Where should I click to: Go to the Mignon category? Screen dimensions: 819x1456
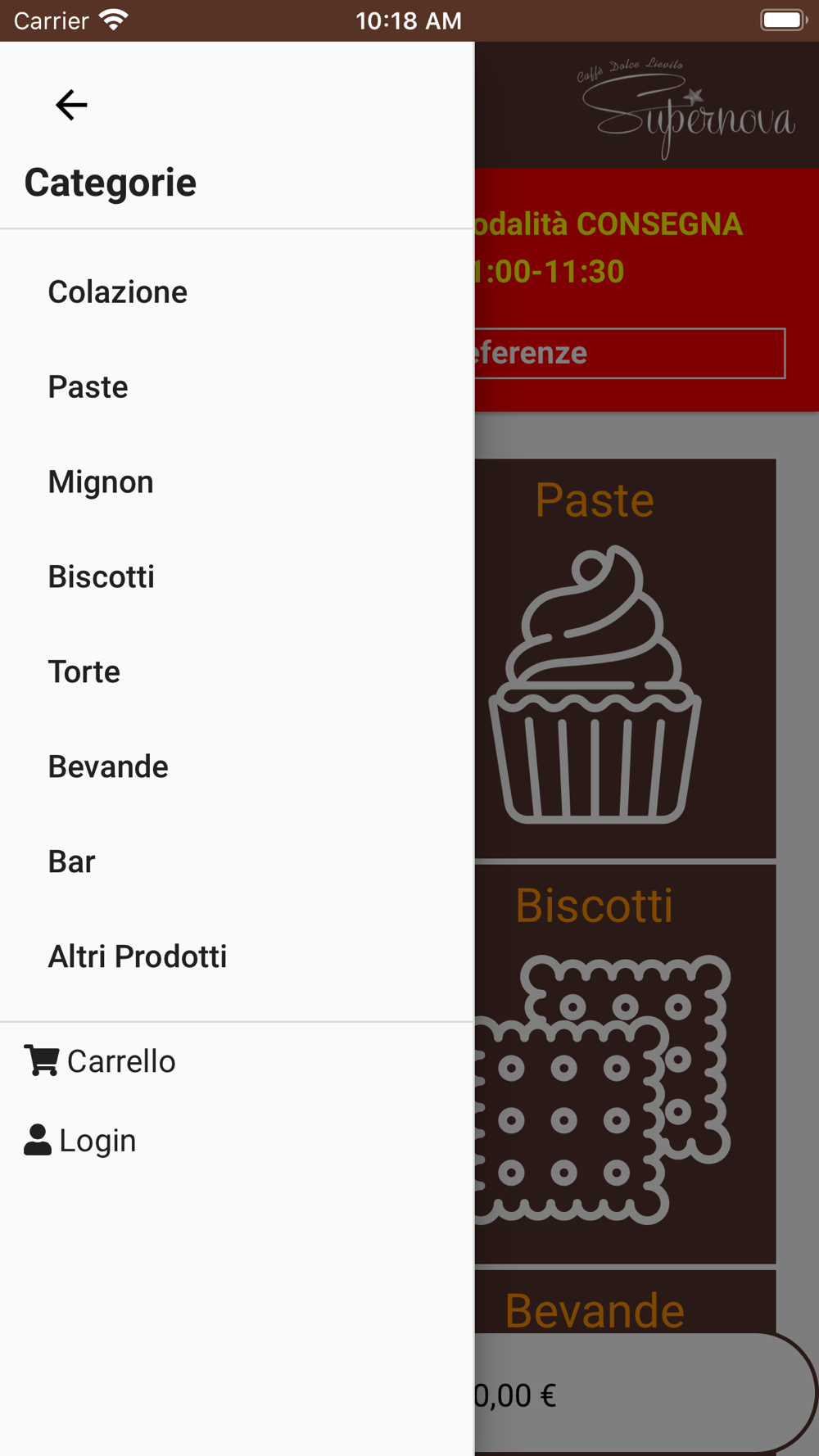click(x=237, y=482)
